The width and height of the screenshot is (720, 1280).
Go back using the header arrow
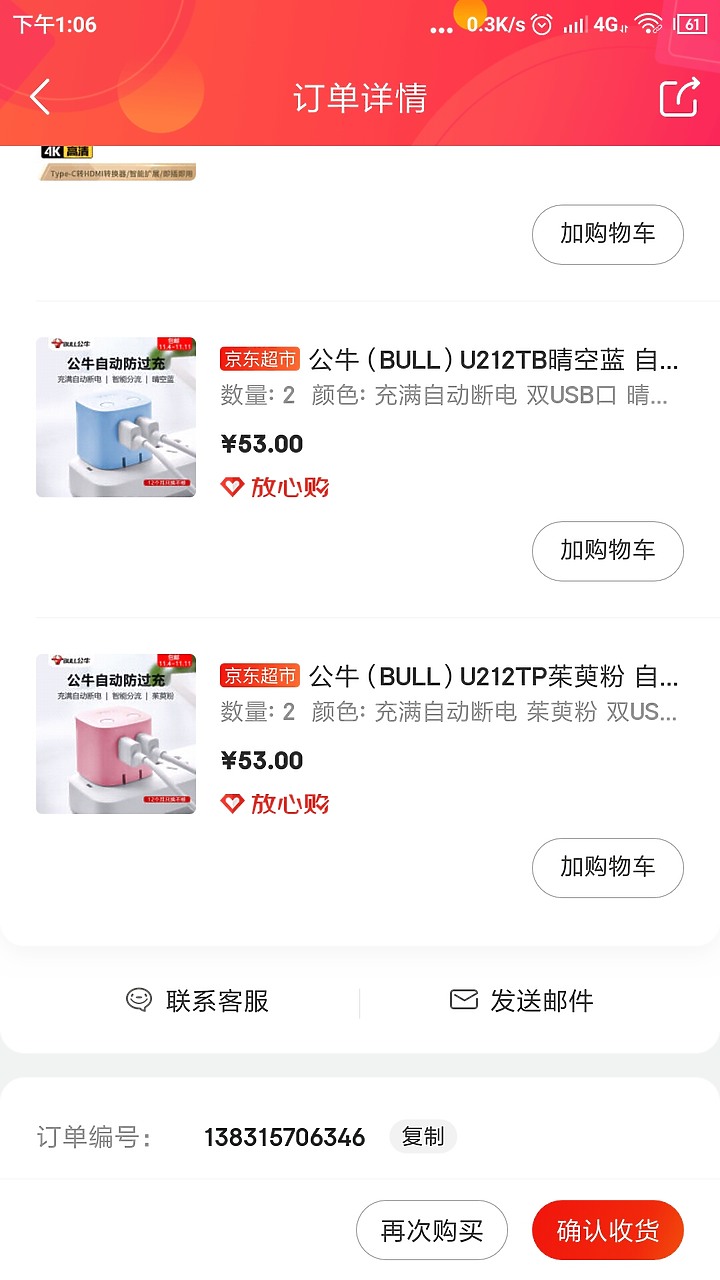point(40,97)
